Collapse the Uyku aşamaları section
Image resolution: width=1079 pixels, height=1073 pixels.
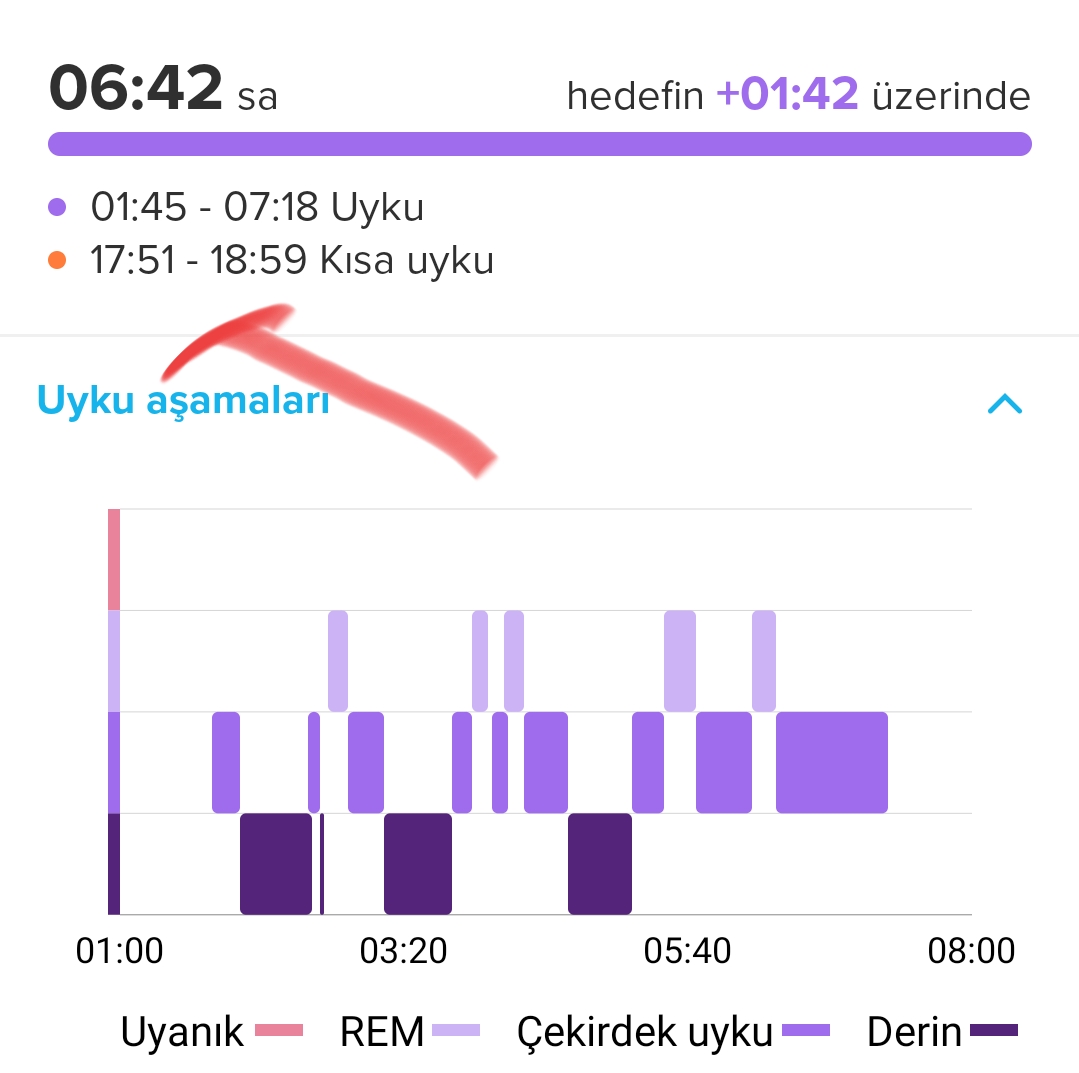tap(1004, 403)
